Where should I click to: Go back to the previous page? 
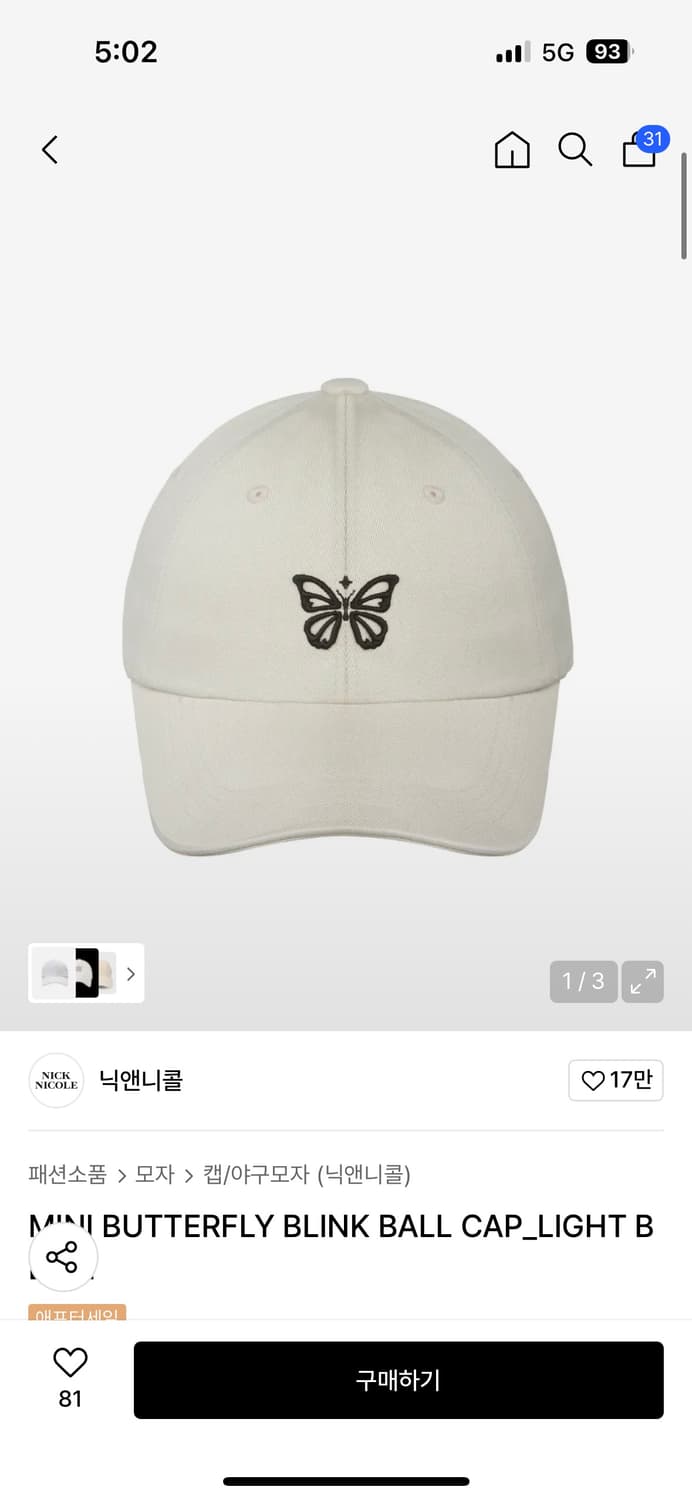(x=50, y=150)
